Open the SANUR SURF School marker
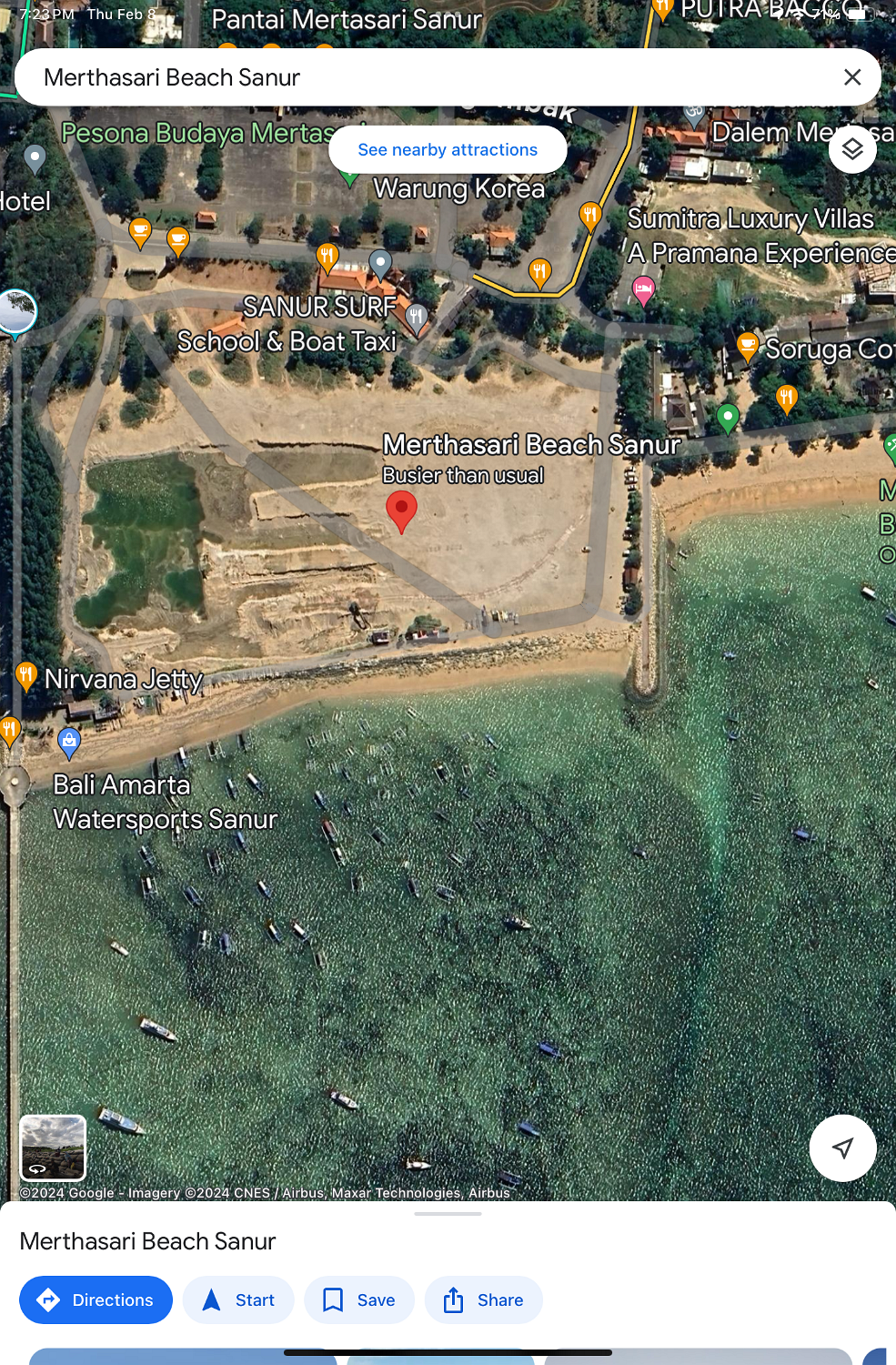Viewport: 896px width, 1365px height. 416,317
